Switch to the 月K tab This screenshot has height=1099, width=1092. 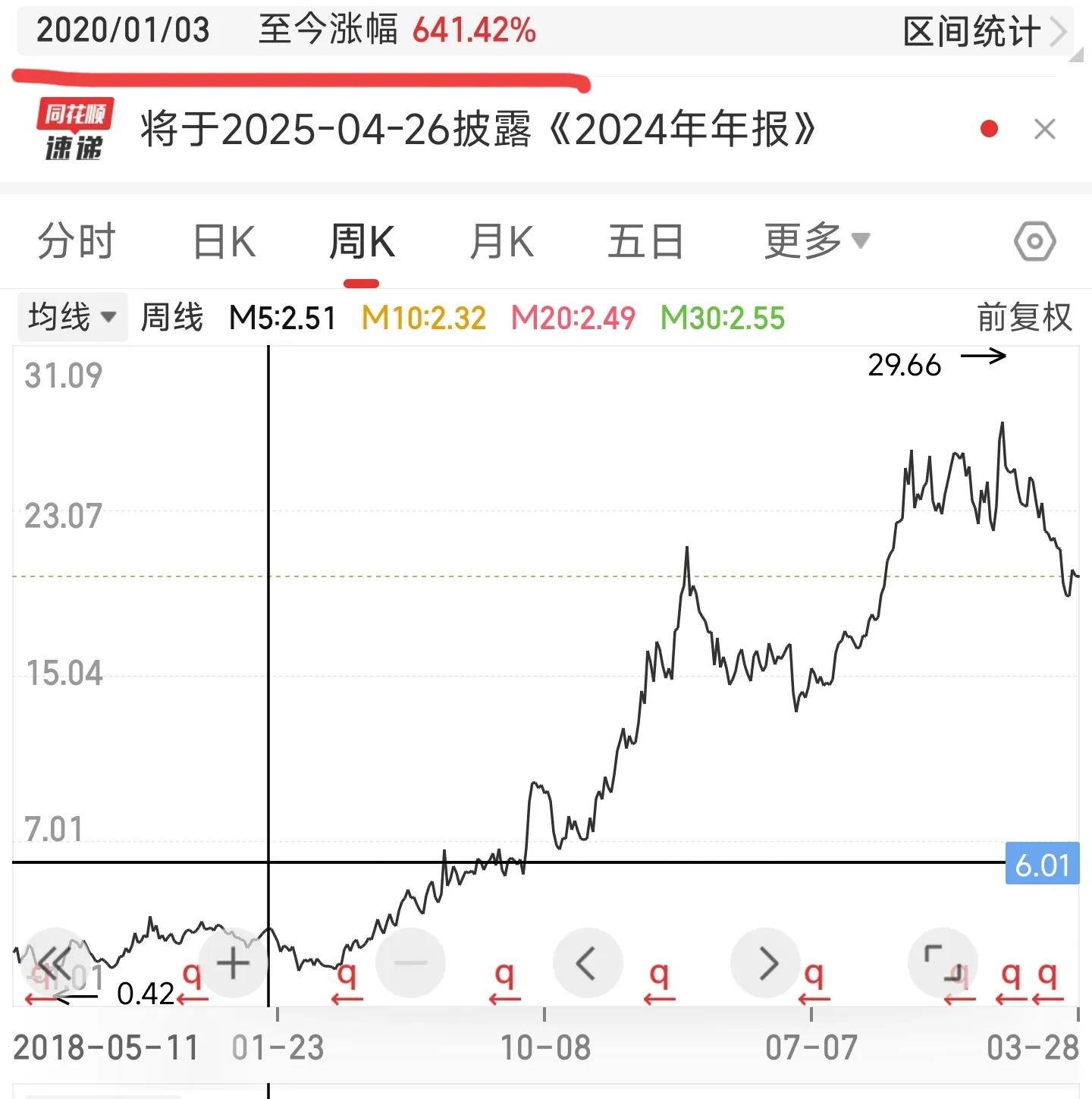pos(500,241)
